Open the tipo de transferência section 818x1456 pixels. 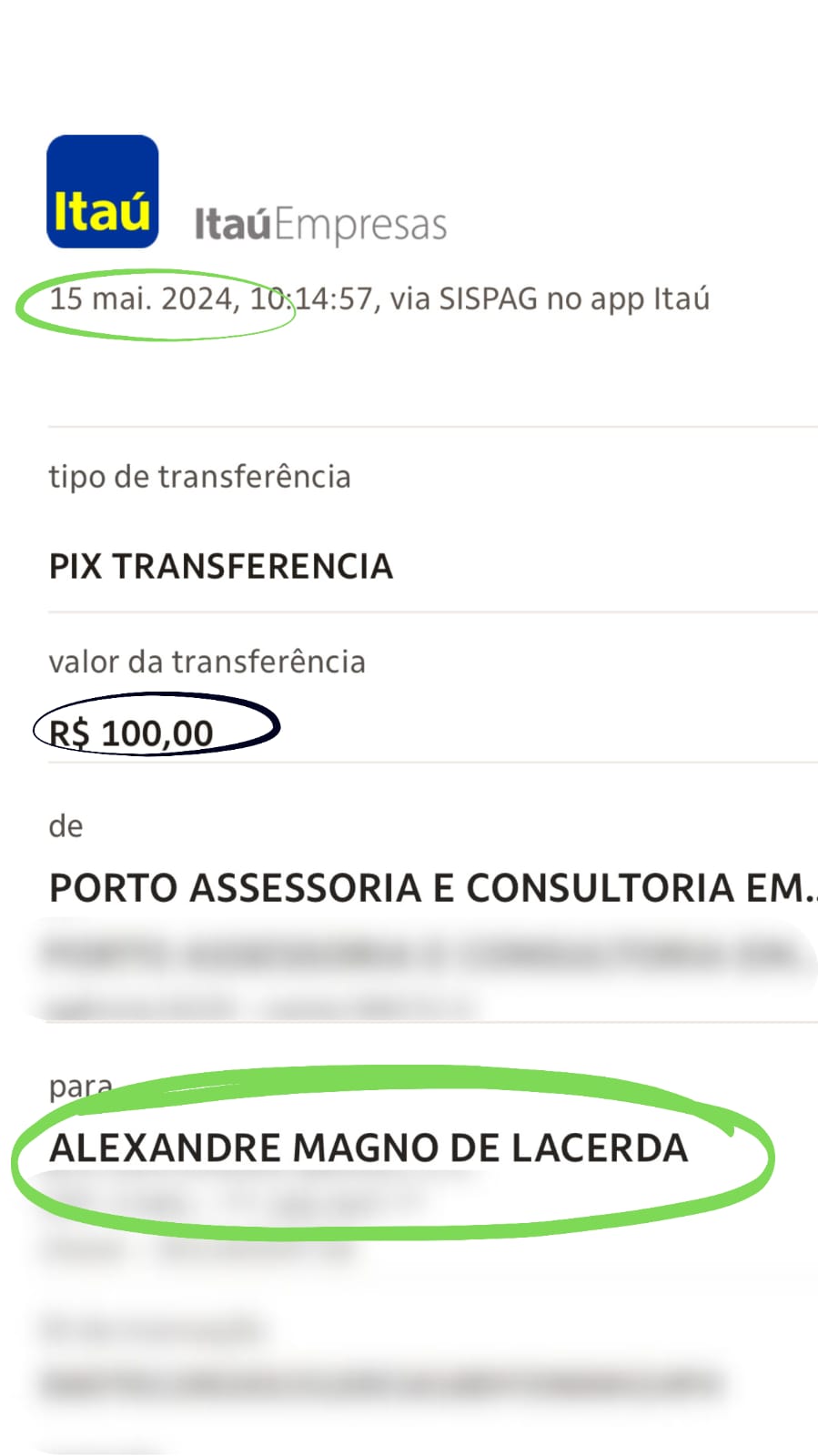[200, 476]
